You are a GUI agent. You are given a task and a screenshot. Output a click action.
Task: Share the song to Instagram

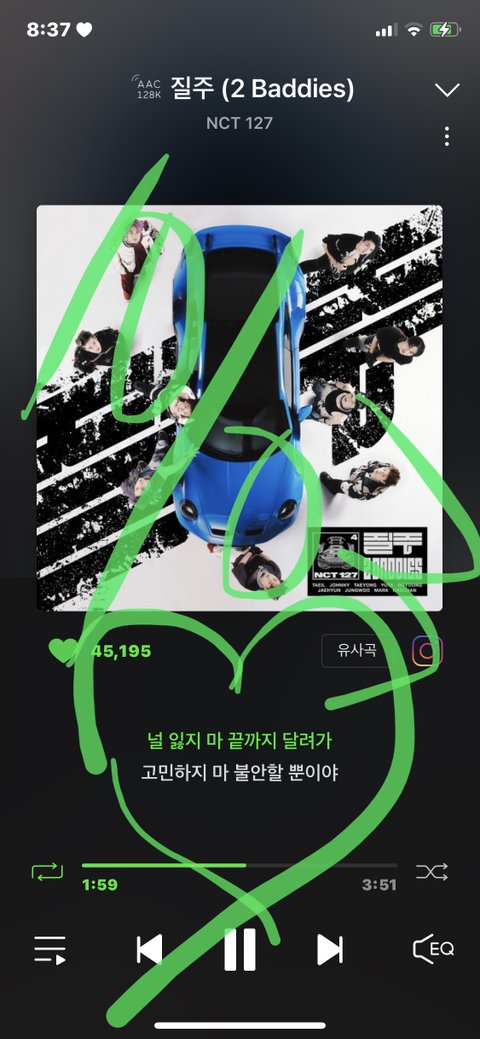click(x=427, y=651)
